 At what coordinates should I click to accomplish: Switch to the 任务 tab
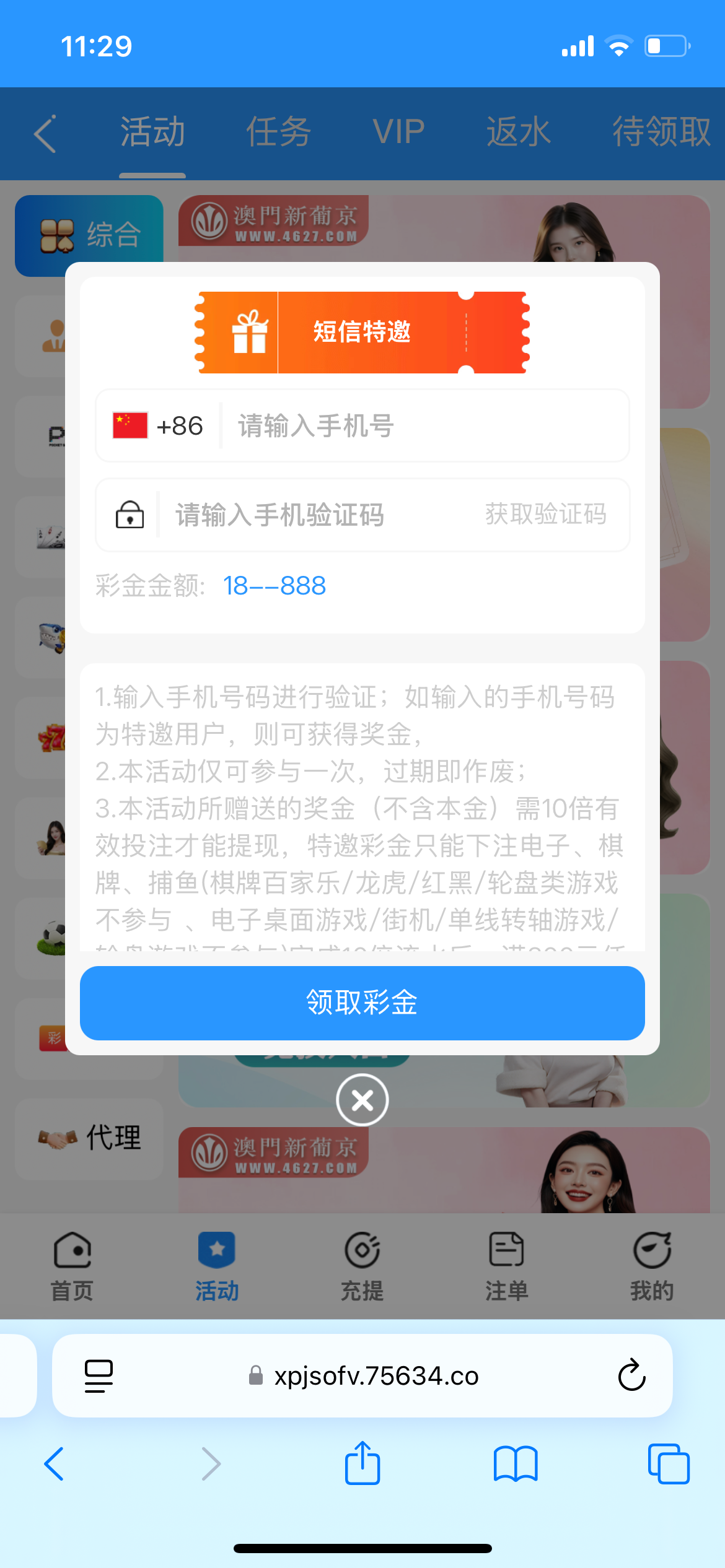tap(278, 133)
